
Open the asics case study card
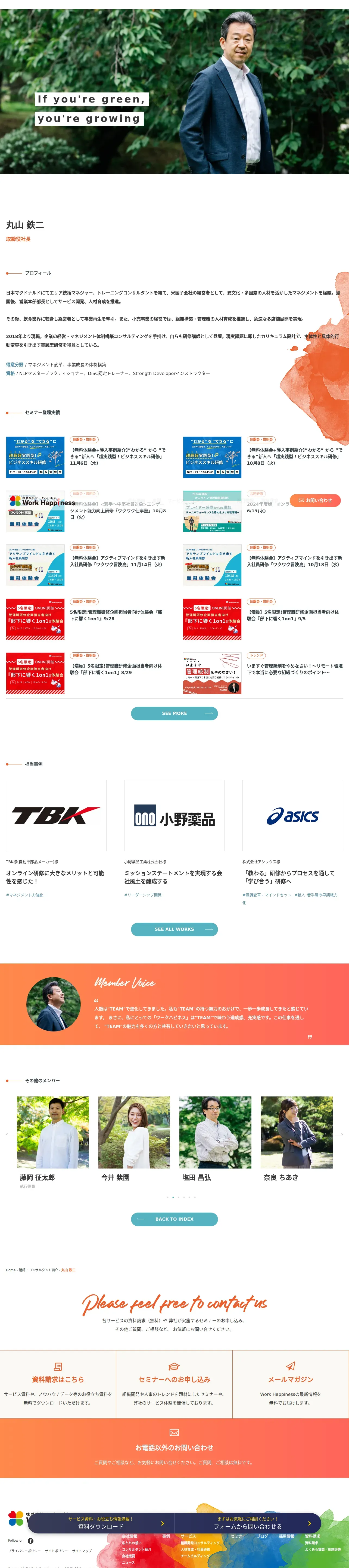click(292, 842)
